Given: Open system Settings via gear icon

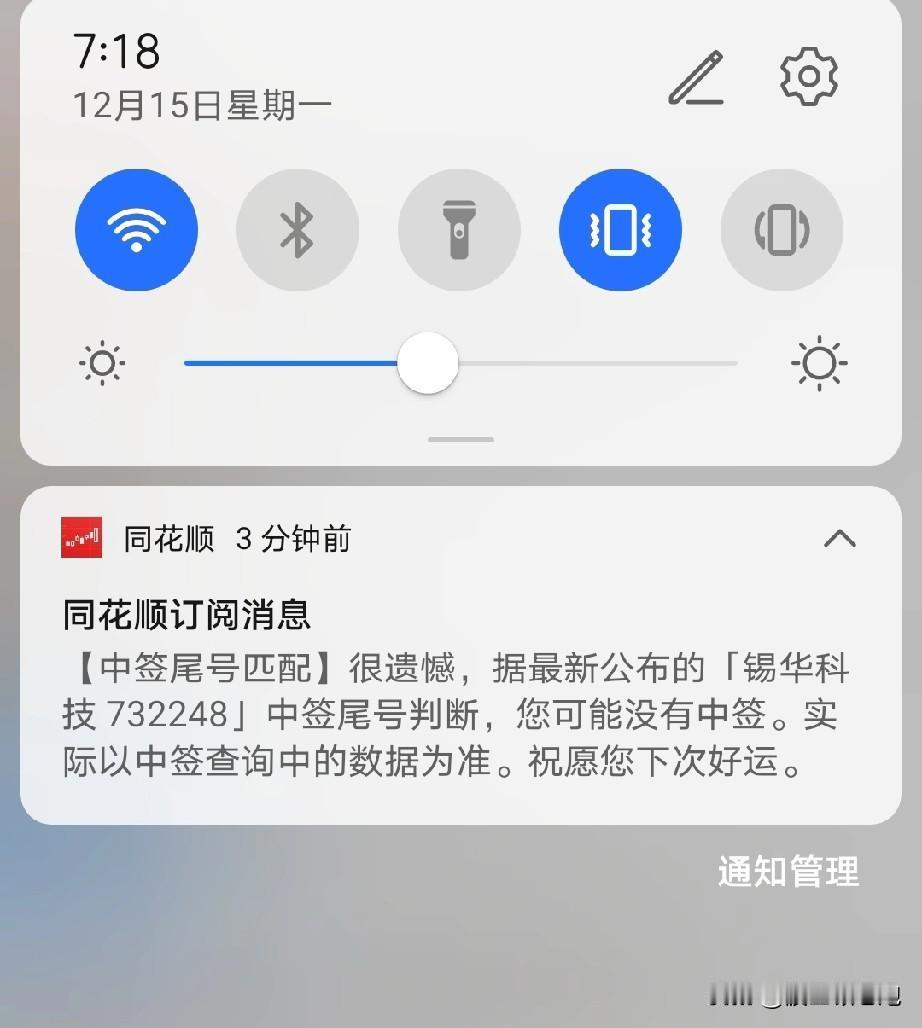Looking at the screenshot, I should (x=810, y=77).
